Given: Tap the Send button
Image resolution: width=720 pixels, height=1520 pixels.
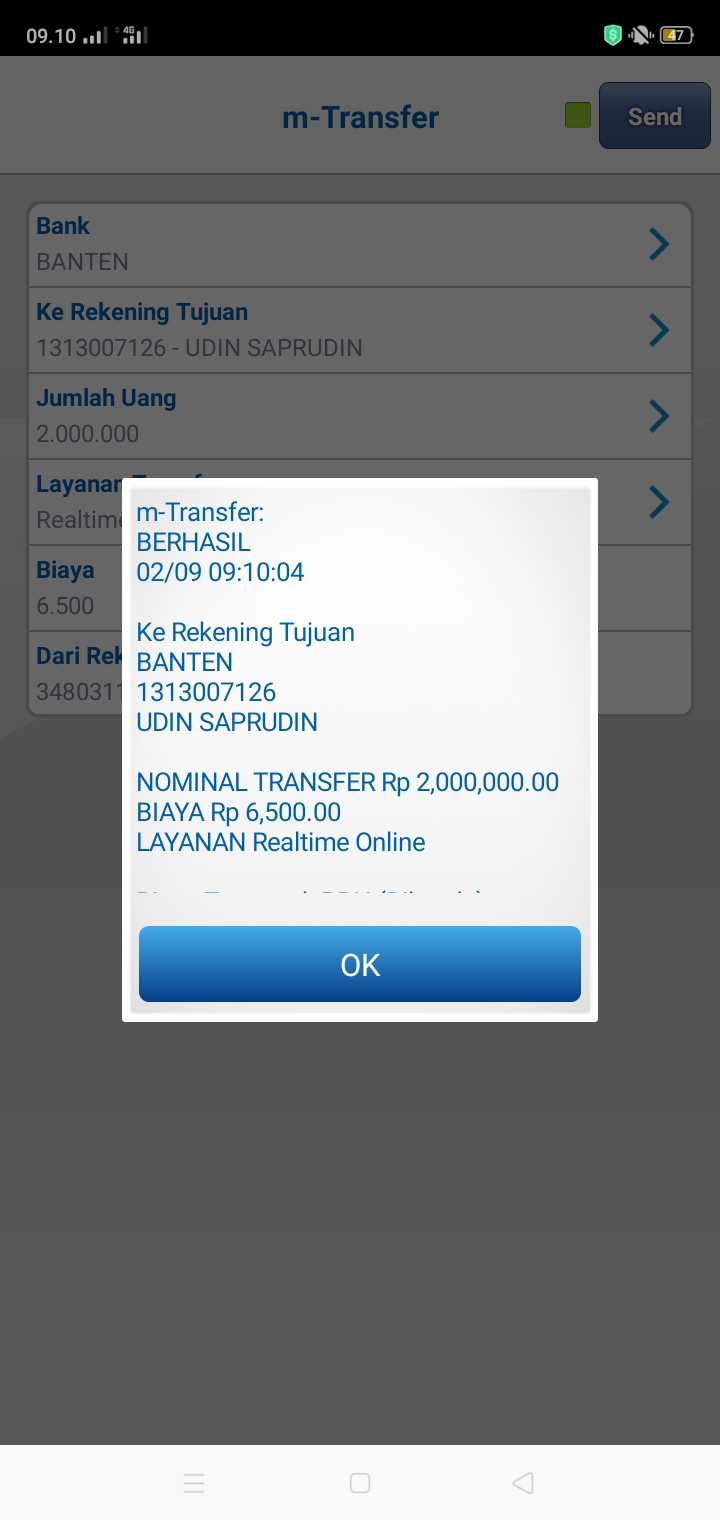Looking at the screenshot, I should pyautogui.click(x=654, y=116).
